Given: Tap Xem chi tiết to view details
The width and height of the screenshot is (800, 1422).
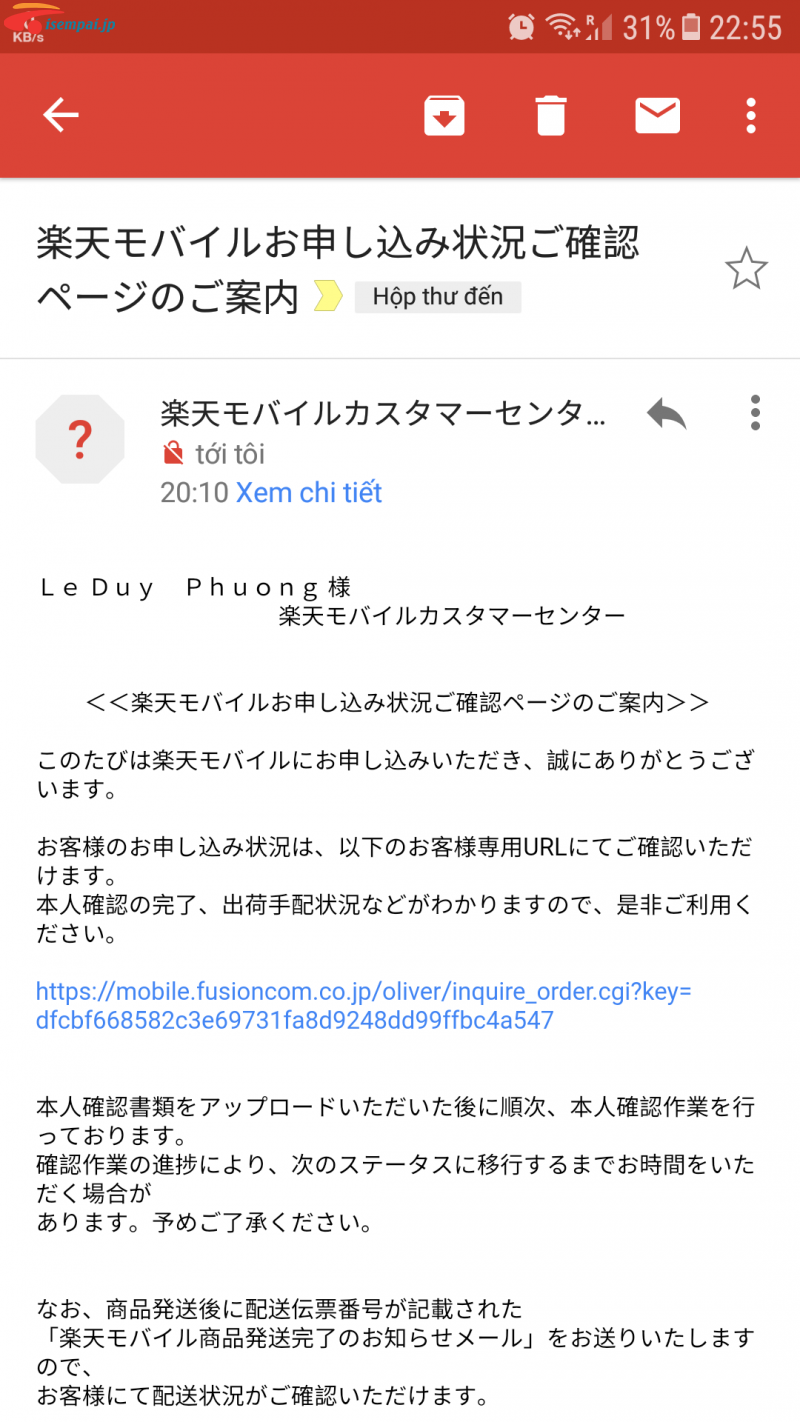Looking at the screenshot, I should (x=308, y=492).
